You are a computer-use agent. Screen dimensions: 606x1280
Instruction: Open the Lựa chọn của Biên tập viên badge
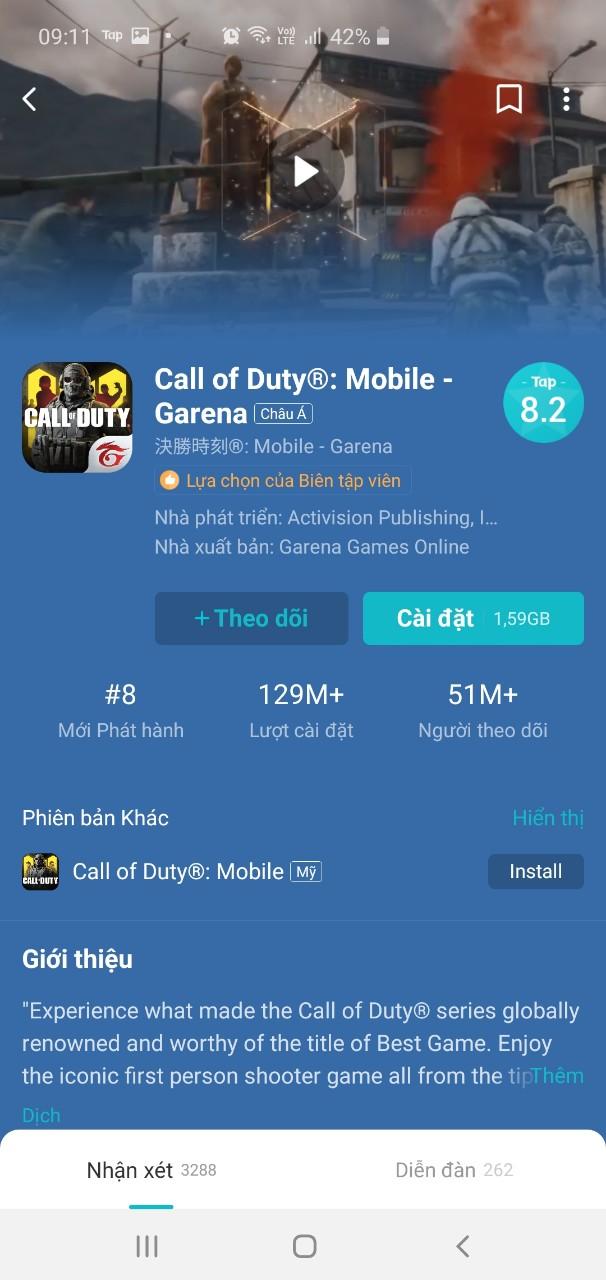pos(282,481)
